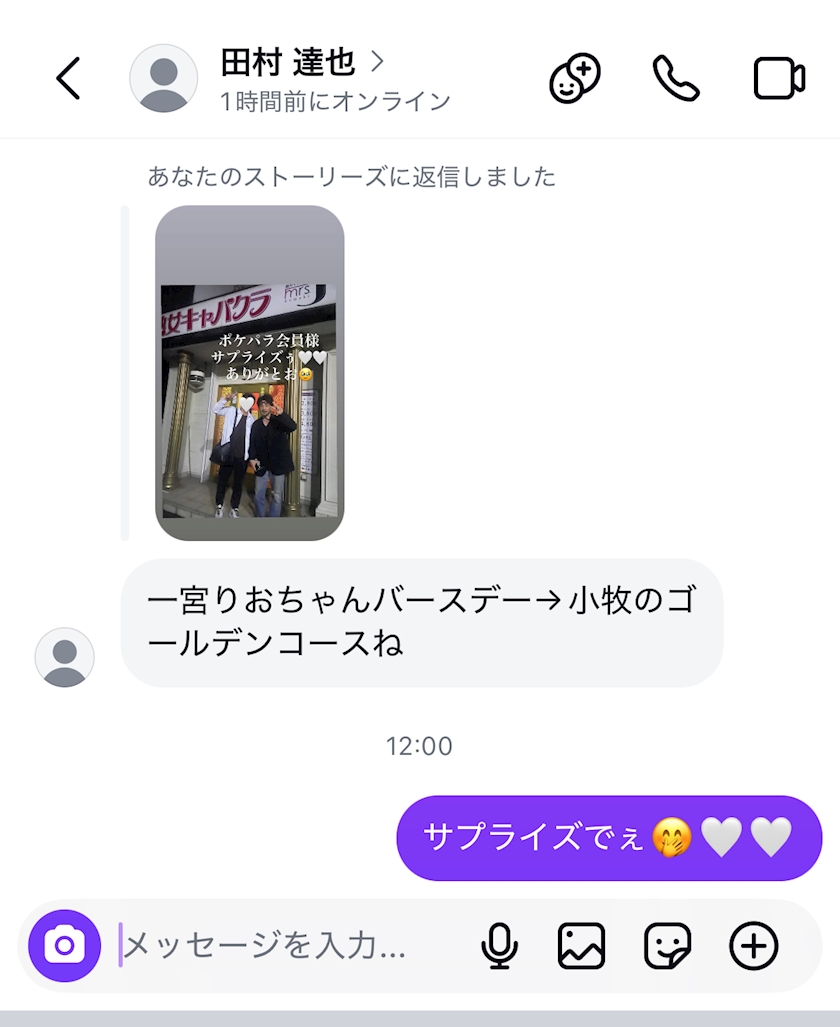The image size is (840, 1027).
Task: Open the replied story thumbnail
Action: click(250, 373)
